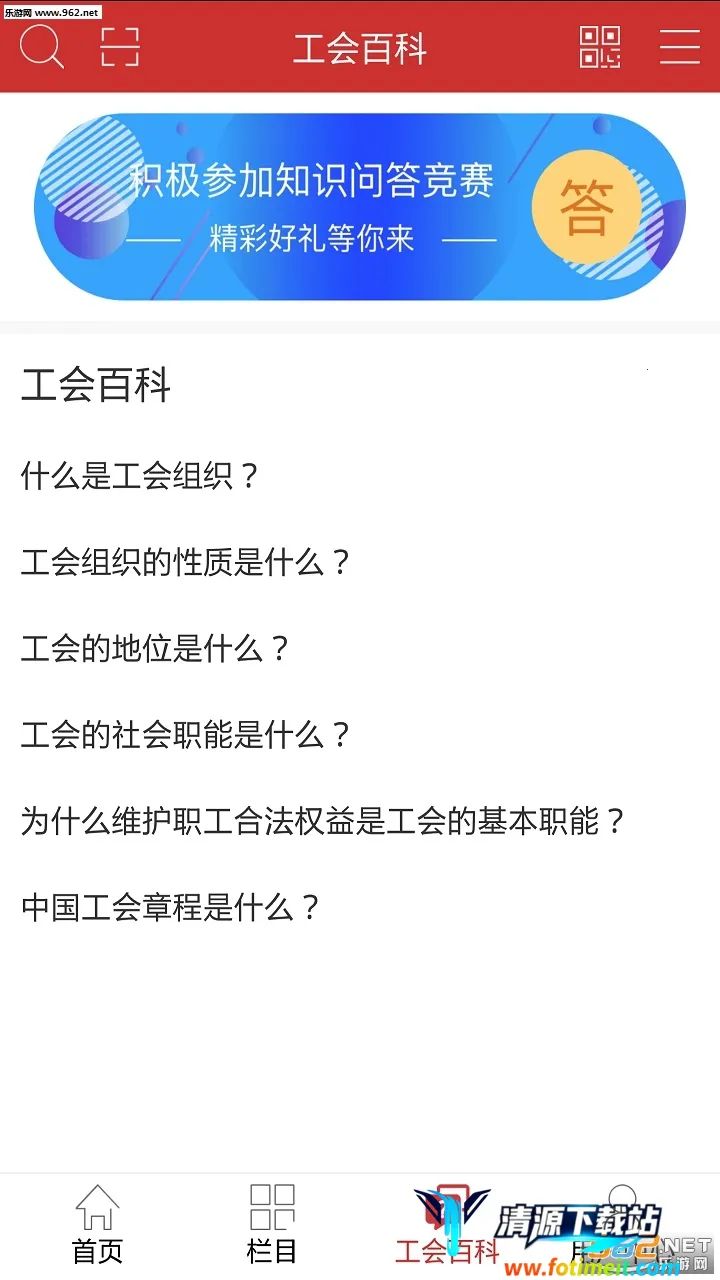
Task: Open the hamburger menu
Action: [679, 47]
